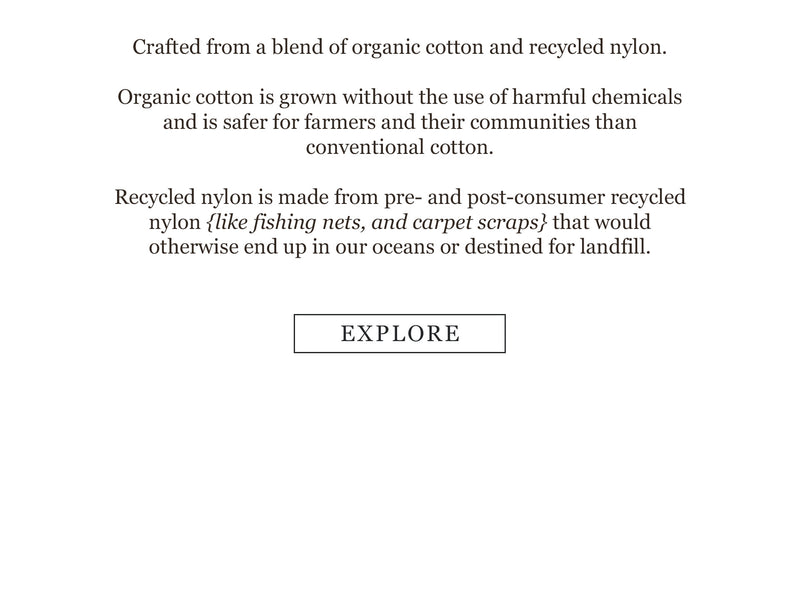Tap the EXPLORE button
The height and width of the screenshot is (613, 800).
(399, 334)
